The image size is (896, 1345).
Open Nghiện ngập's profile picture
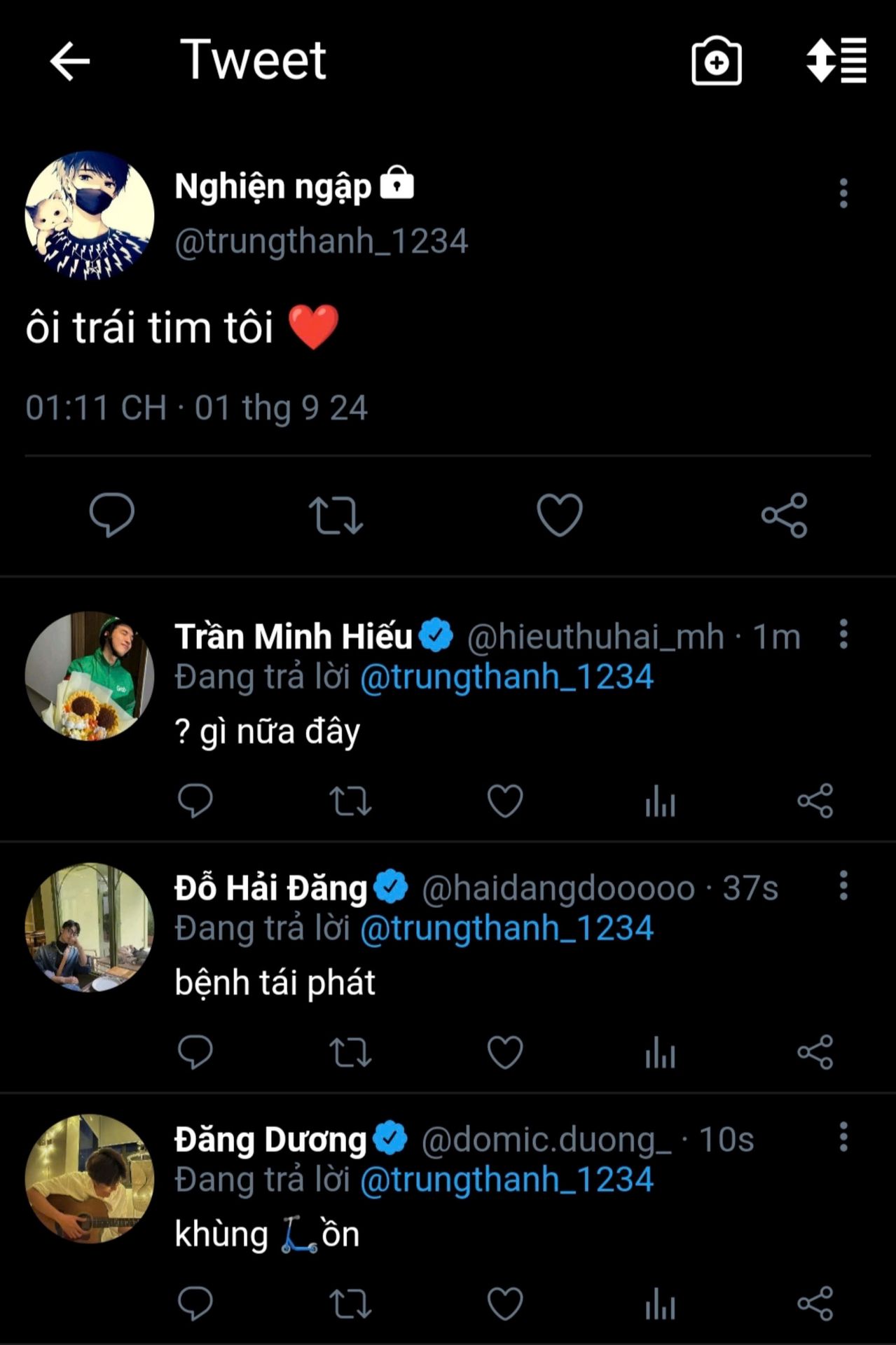click(x=90, y=215)
